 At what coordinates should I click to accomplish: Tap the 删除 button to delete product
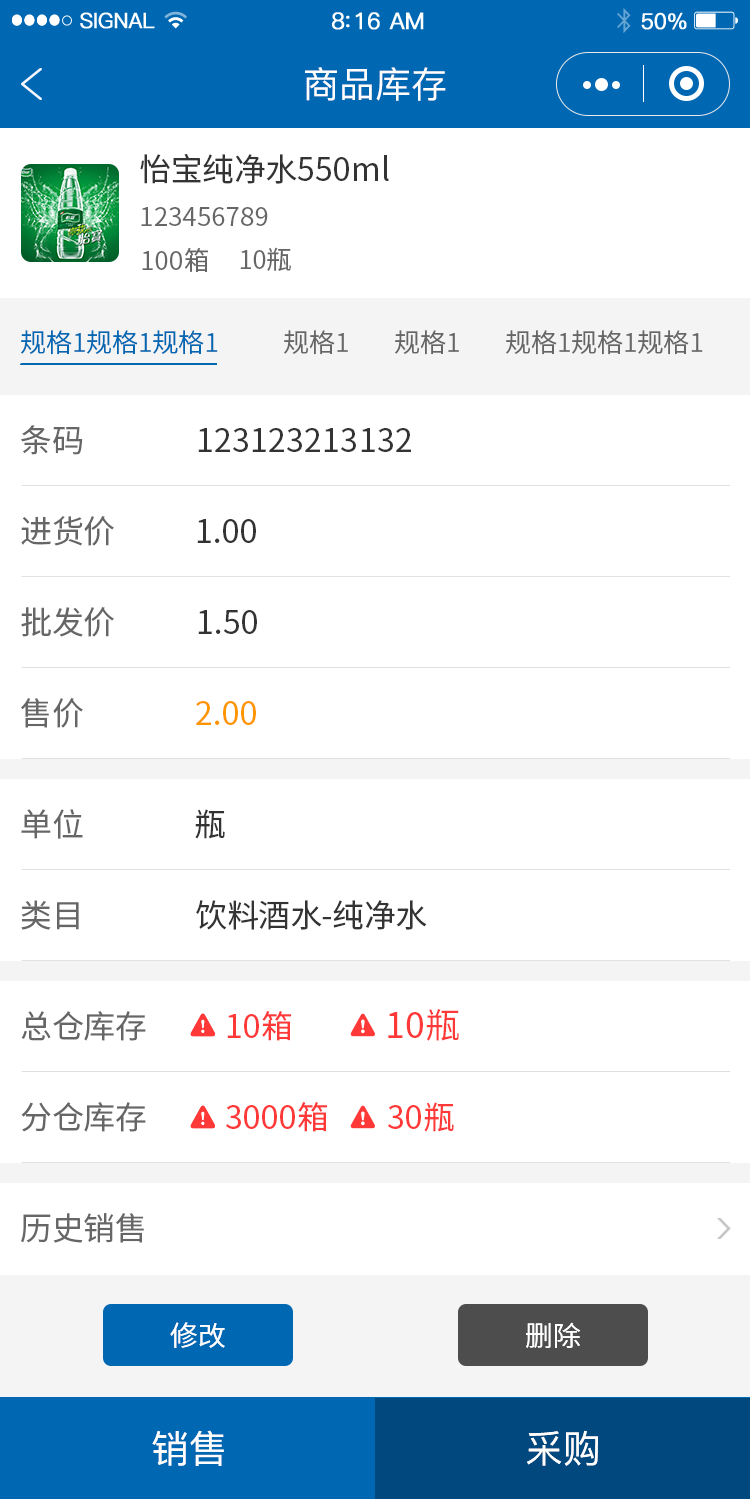tap(553, 1335)
